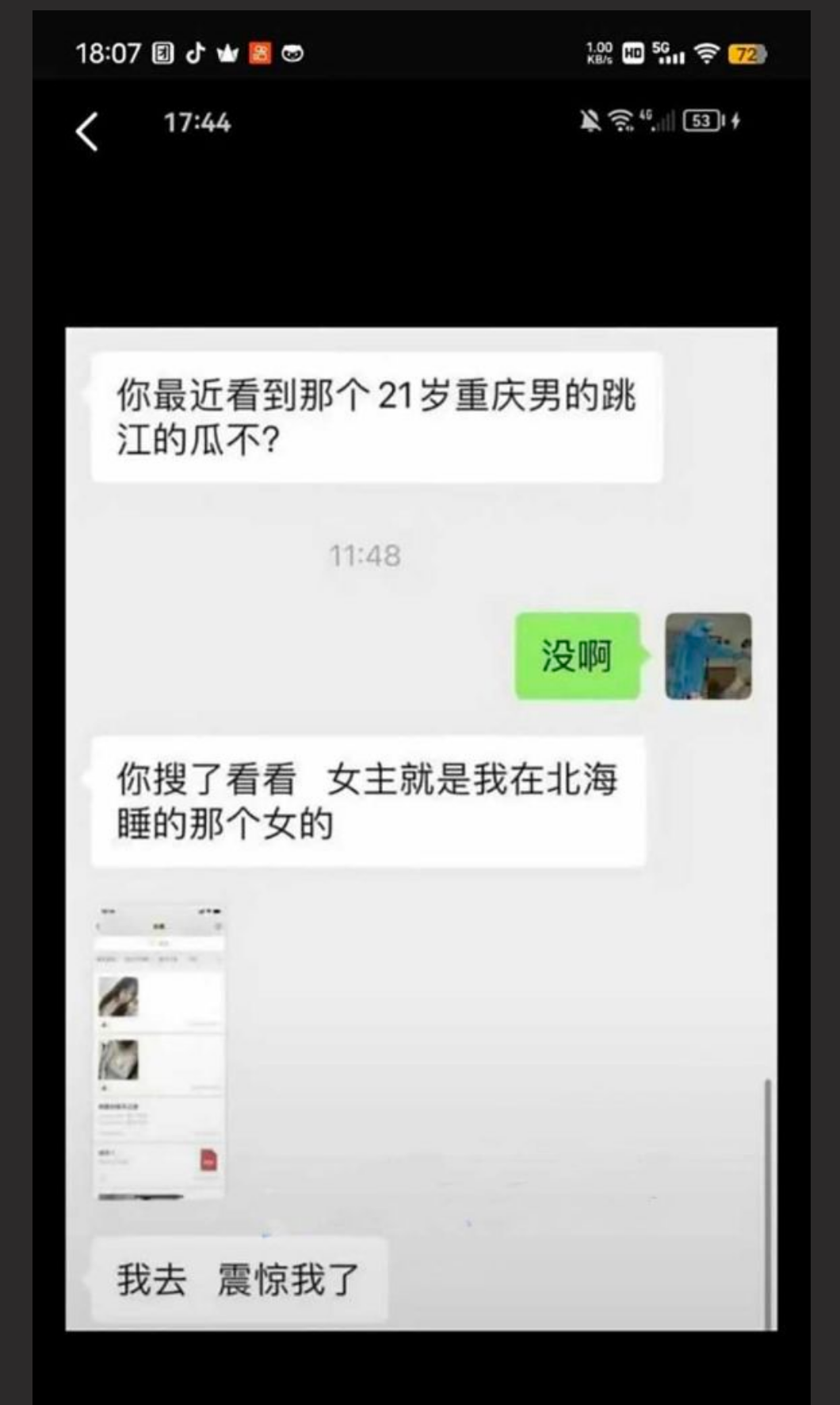Tap the message reading 我去 震惊我了
The height and width of the screenshot is (1405, 840).
[237, 1281]
